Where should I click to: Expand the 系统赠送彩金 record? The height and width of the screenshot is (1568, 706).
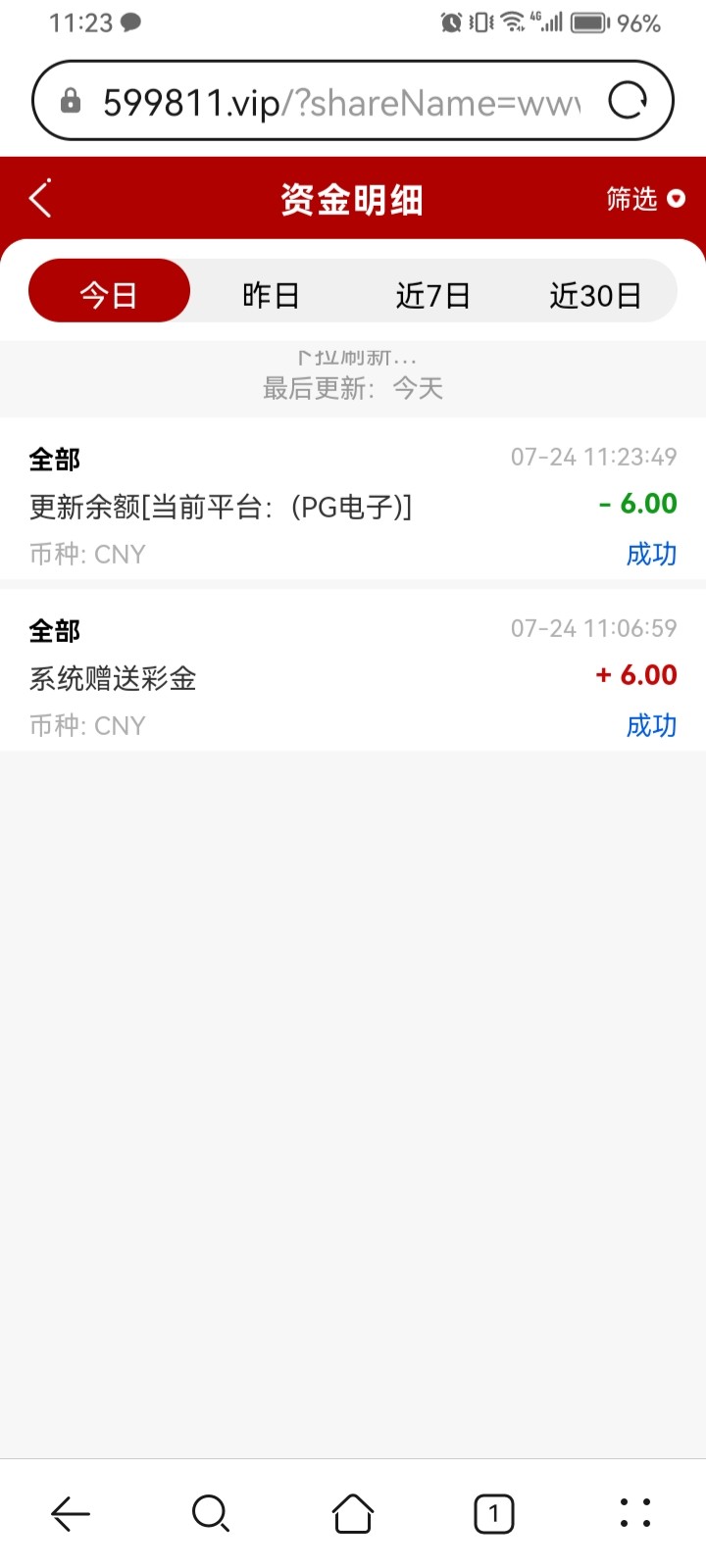coord(112,678)
